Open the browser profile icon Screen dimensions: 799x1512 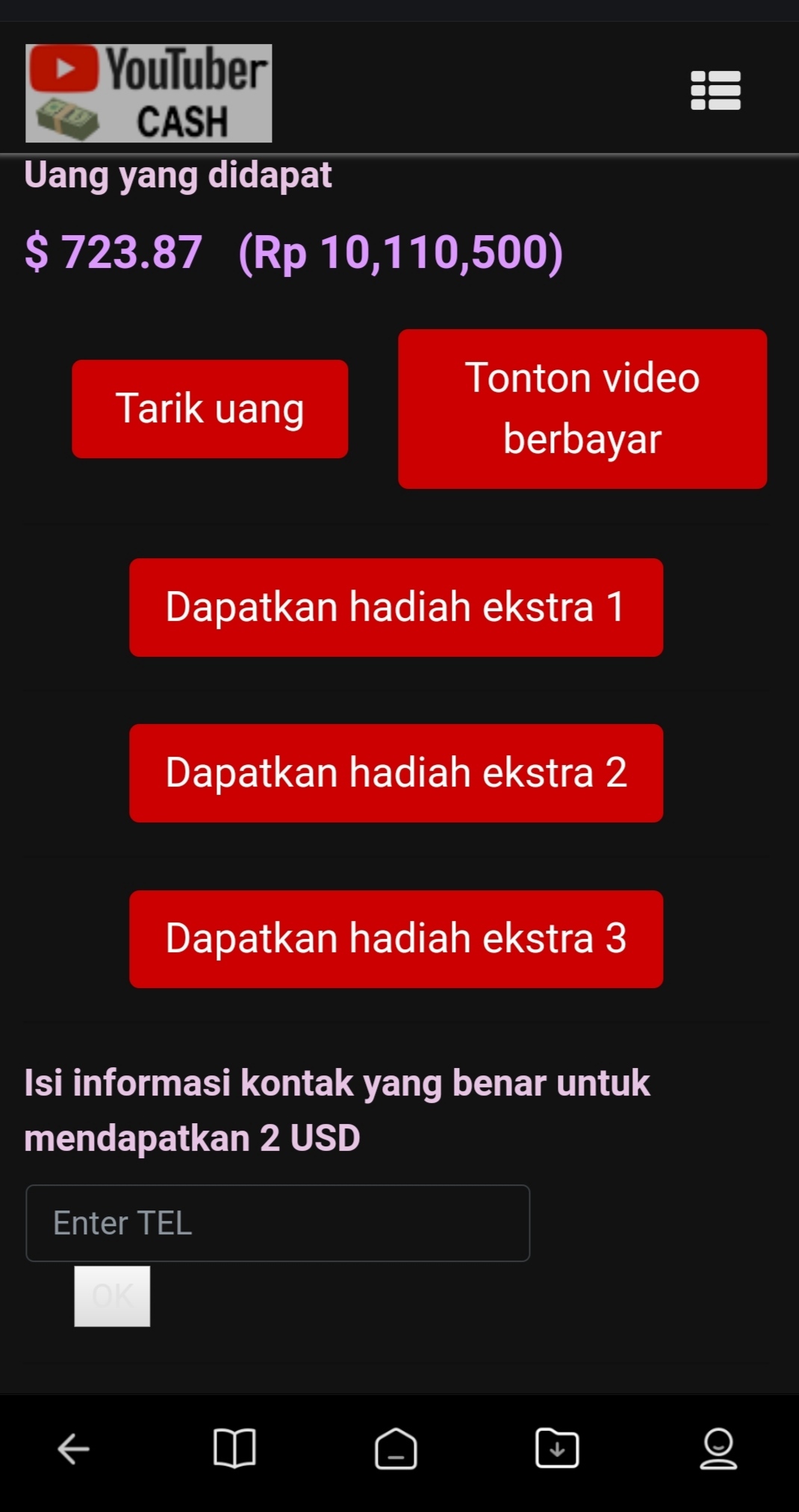[x=718, y=1449]
